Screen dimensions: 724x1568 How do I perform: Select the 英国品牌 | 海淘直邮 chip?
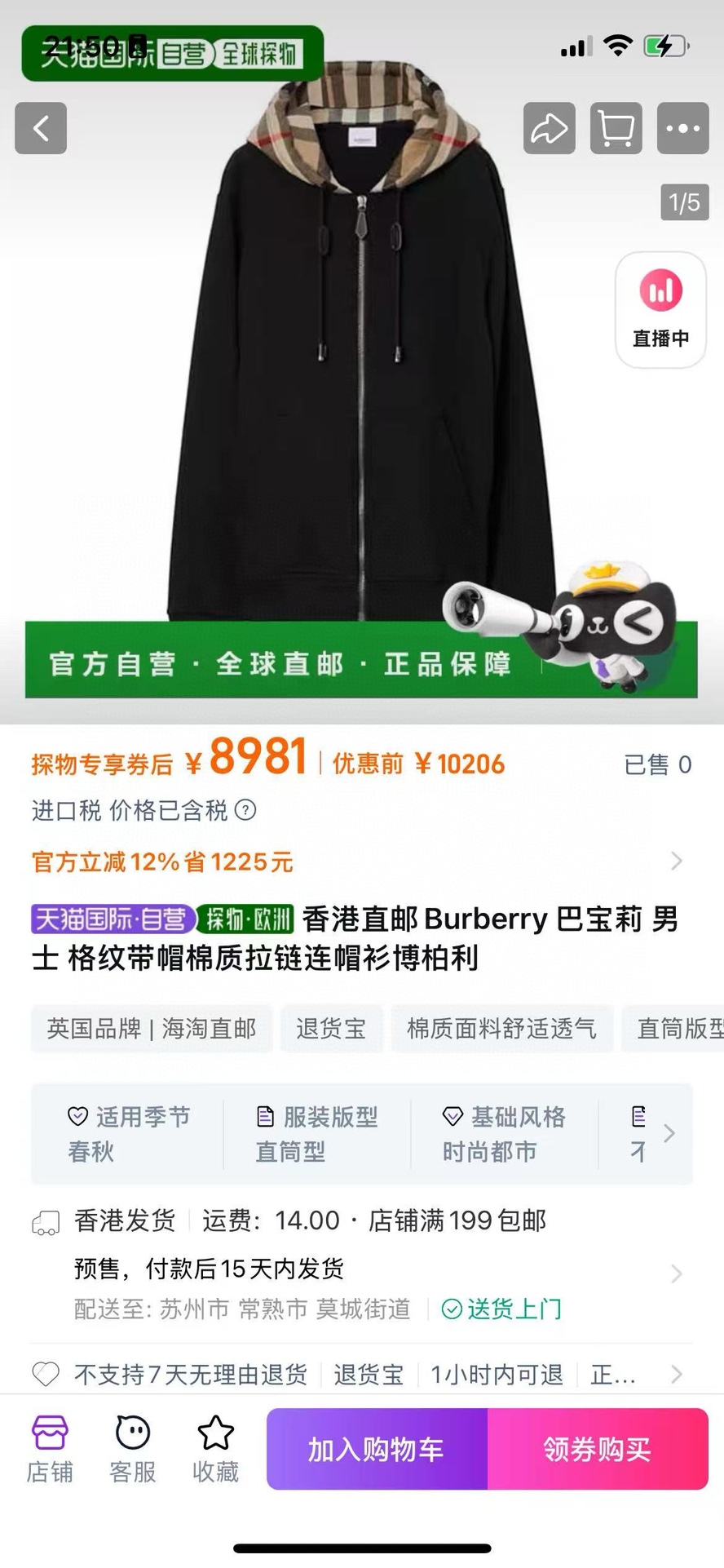tap(152, 1029)
